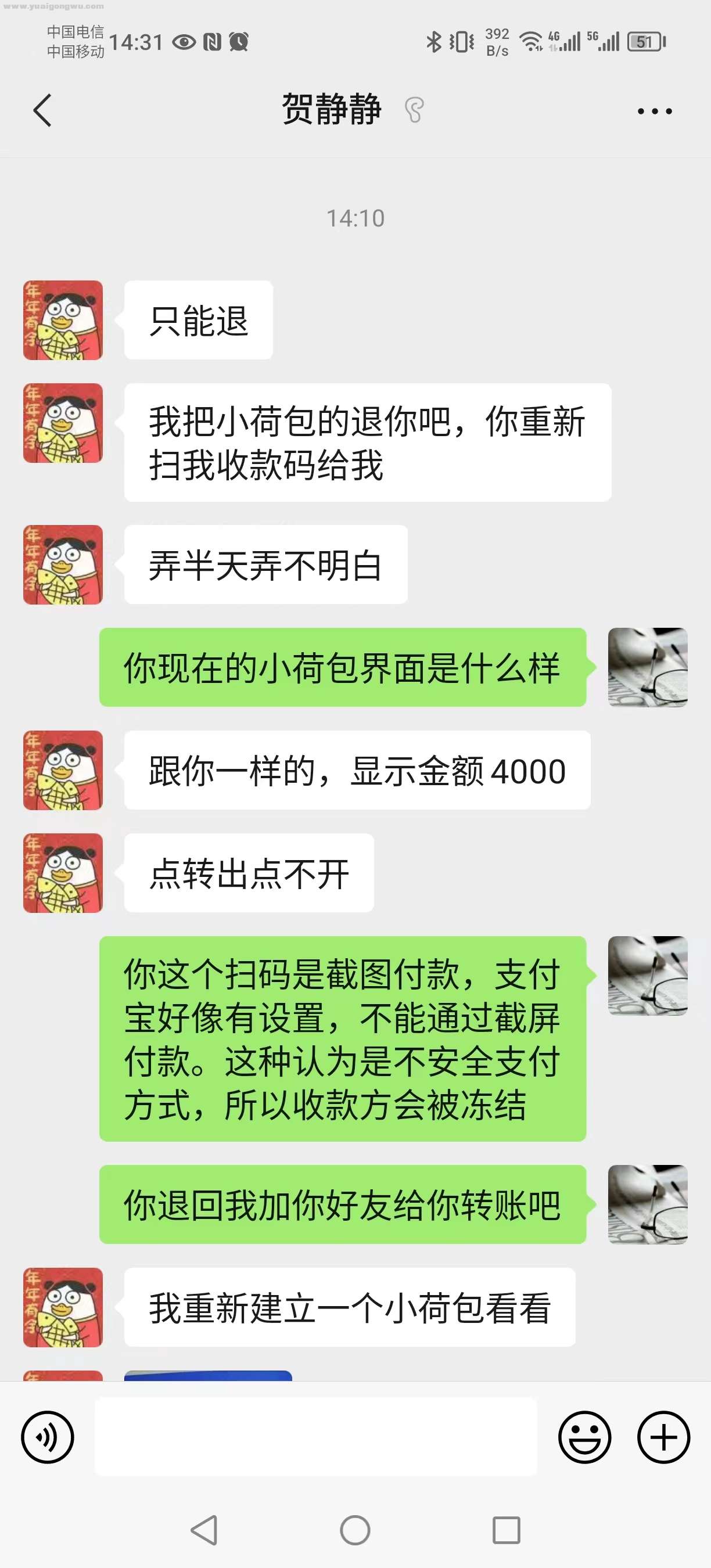Open recent apps from navigation bar
Viewport: 711px width, 1568px height.
click(506, 1530)
